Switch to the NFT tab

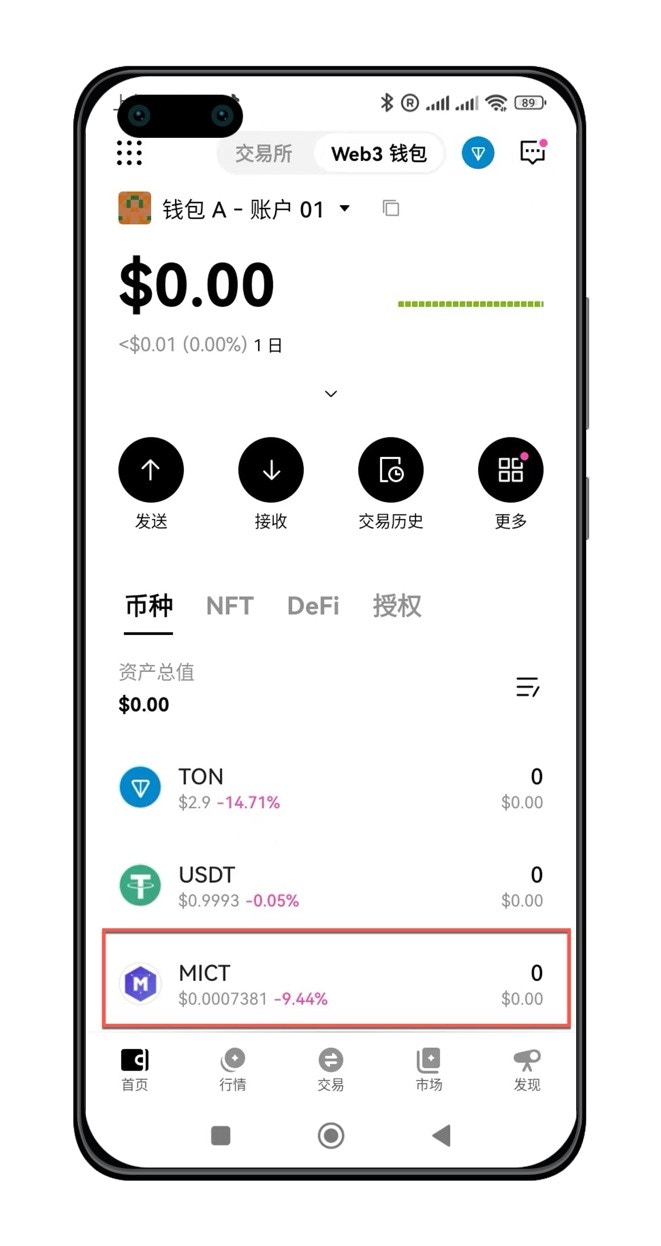click(229, 606)
